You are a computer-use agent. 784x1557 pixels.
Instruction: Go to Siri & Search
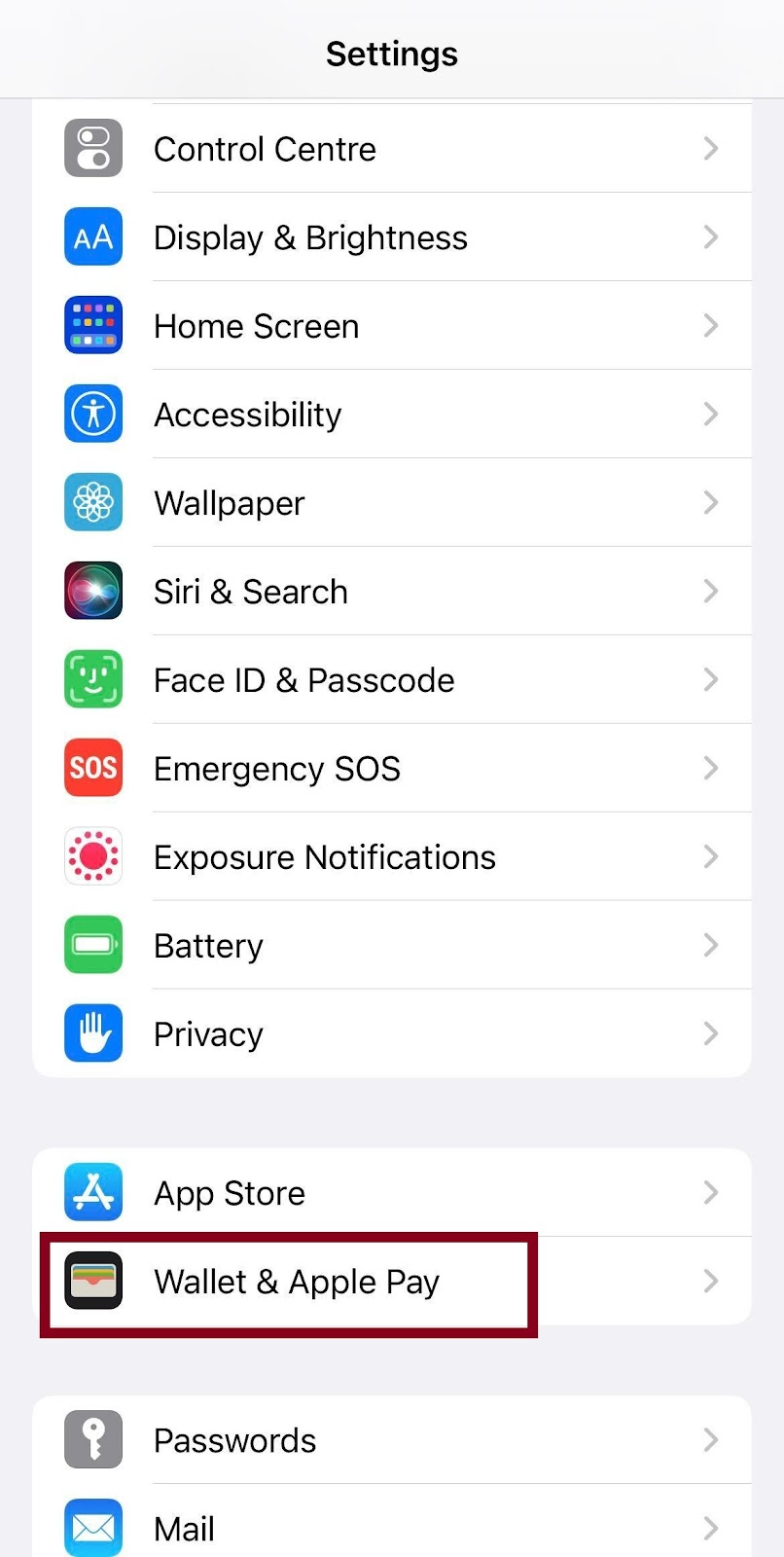391,592
